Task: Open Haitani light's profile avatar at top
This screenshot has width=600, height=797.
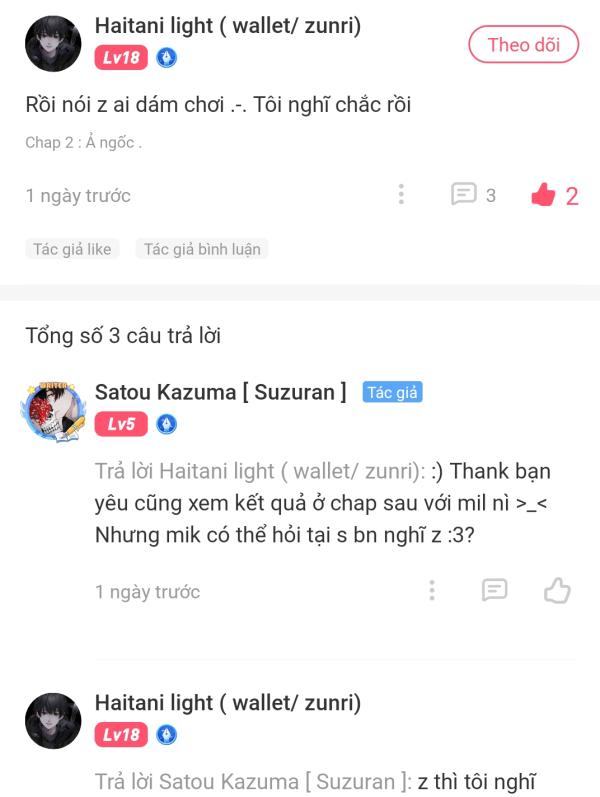Action: pyautogui.click(x=53, y=44)
